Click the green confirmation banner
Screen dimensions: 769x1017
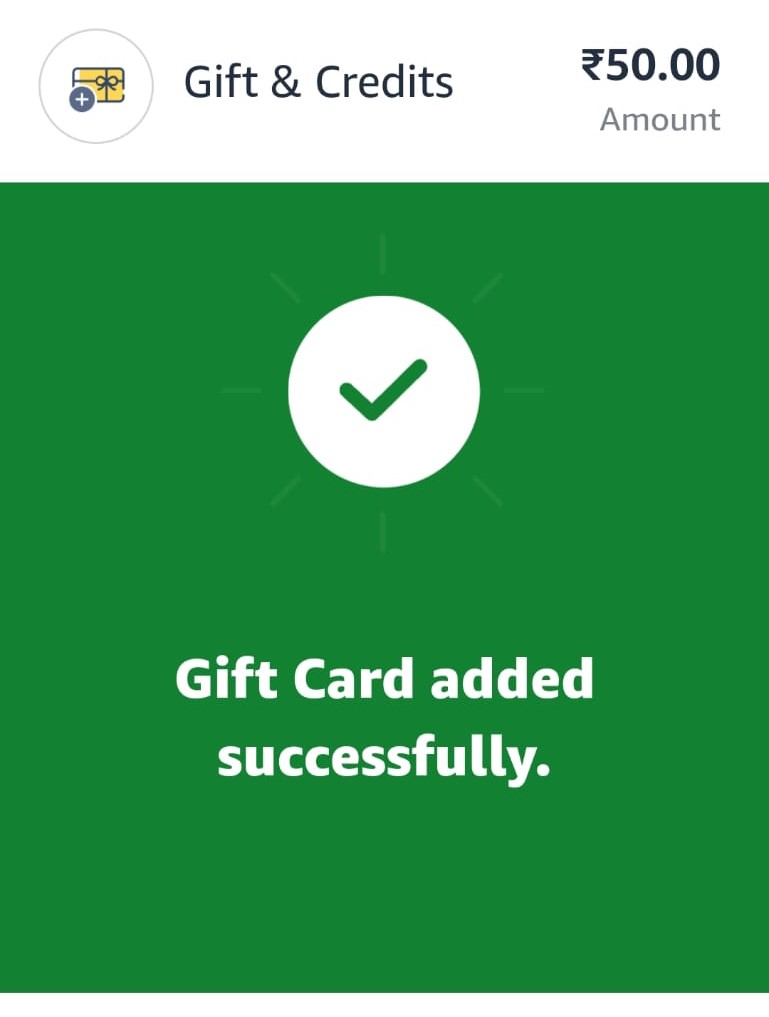[385, 580]
